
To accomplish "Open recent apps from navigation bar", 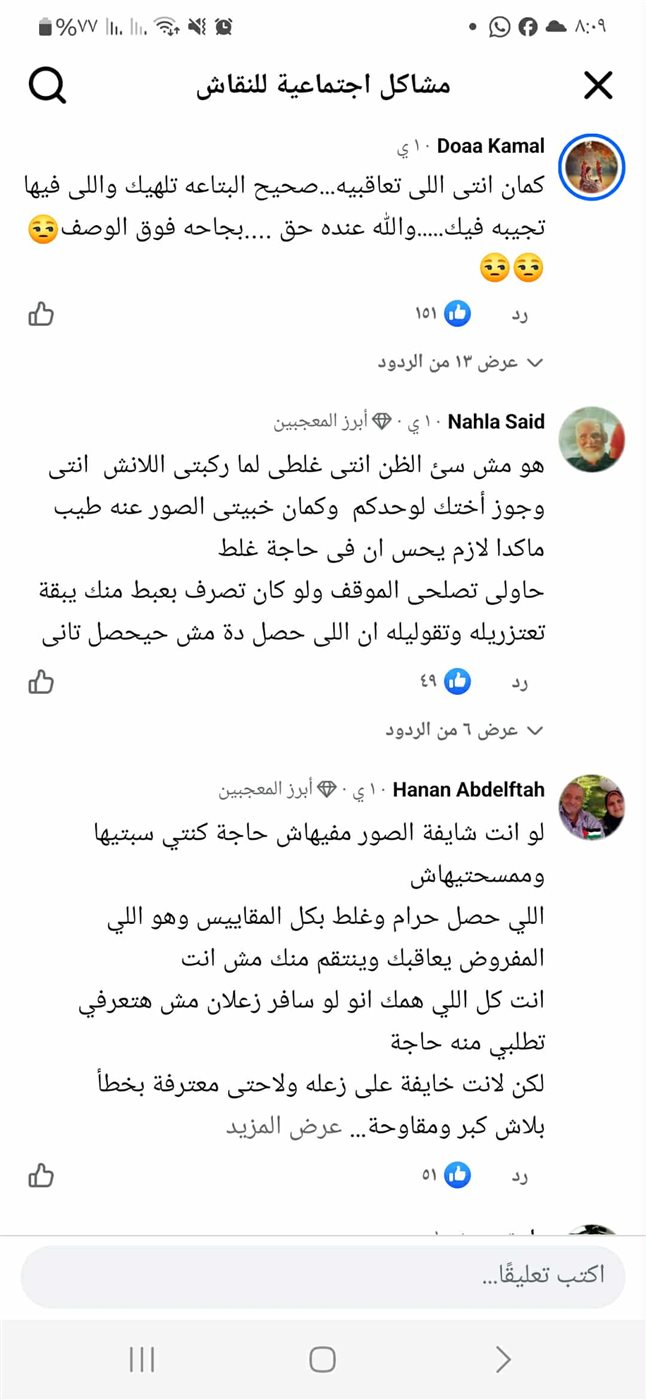I will tap(142, 1359).
